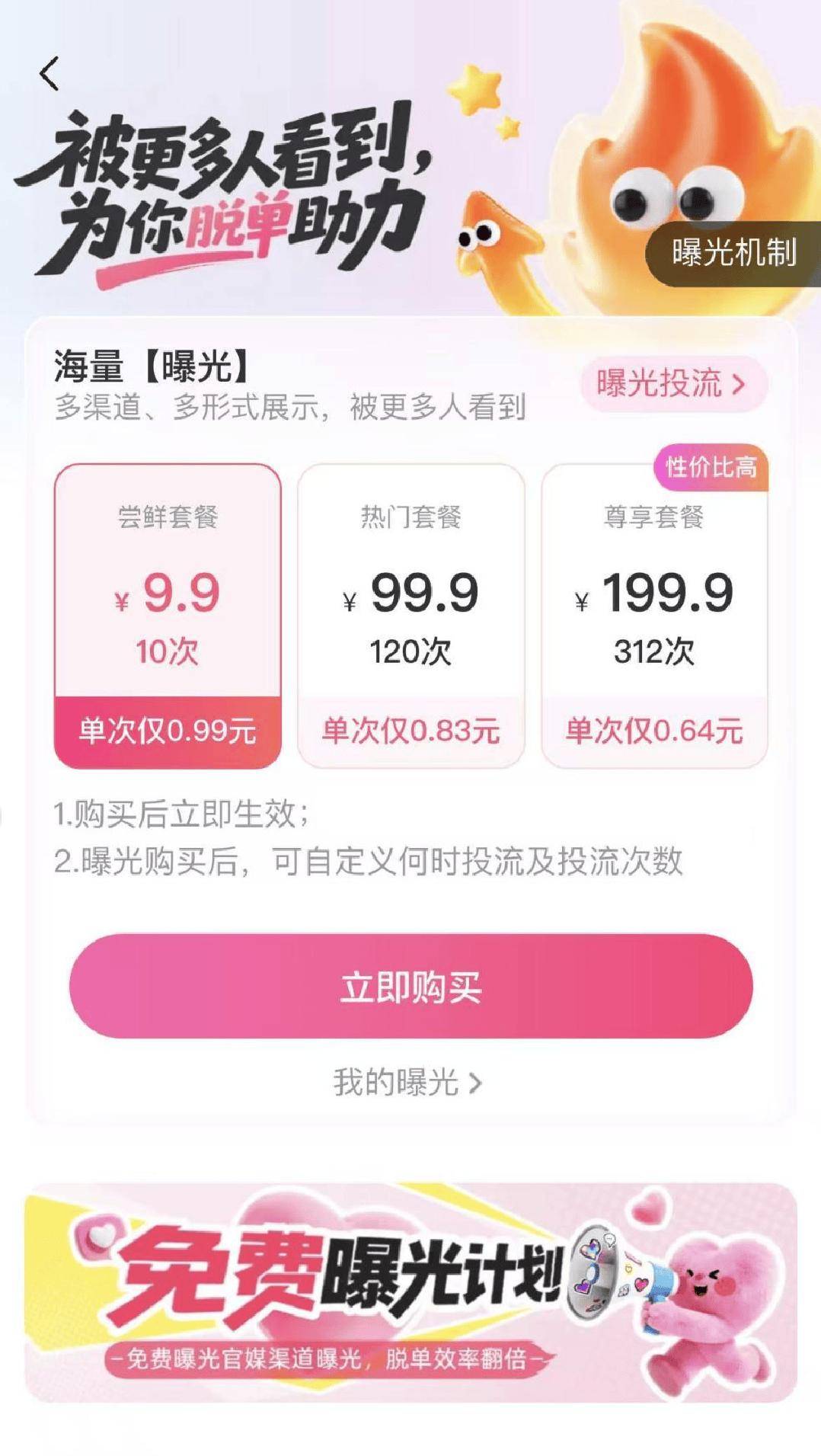Open 我的曝光 link

coord(407,1083)
